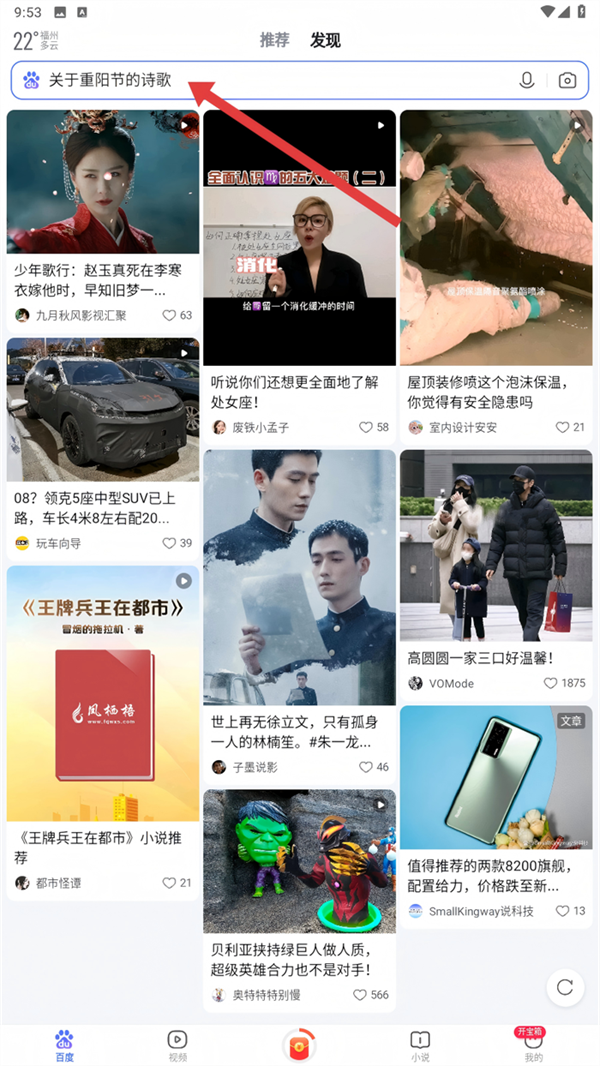The width and height of the screenshot is (600, 1066).
Task: Switch to the 推荐 tab
Action: [x=274, y=40]
